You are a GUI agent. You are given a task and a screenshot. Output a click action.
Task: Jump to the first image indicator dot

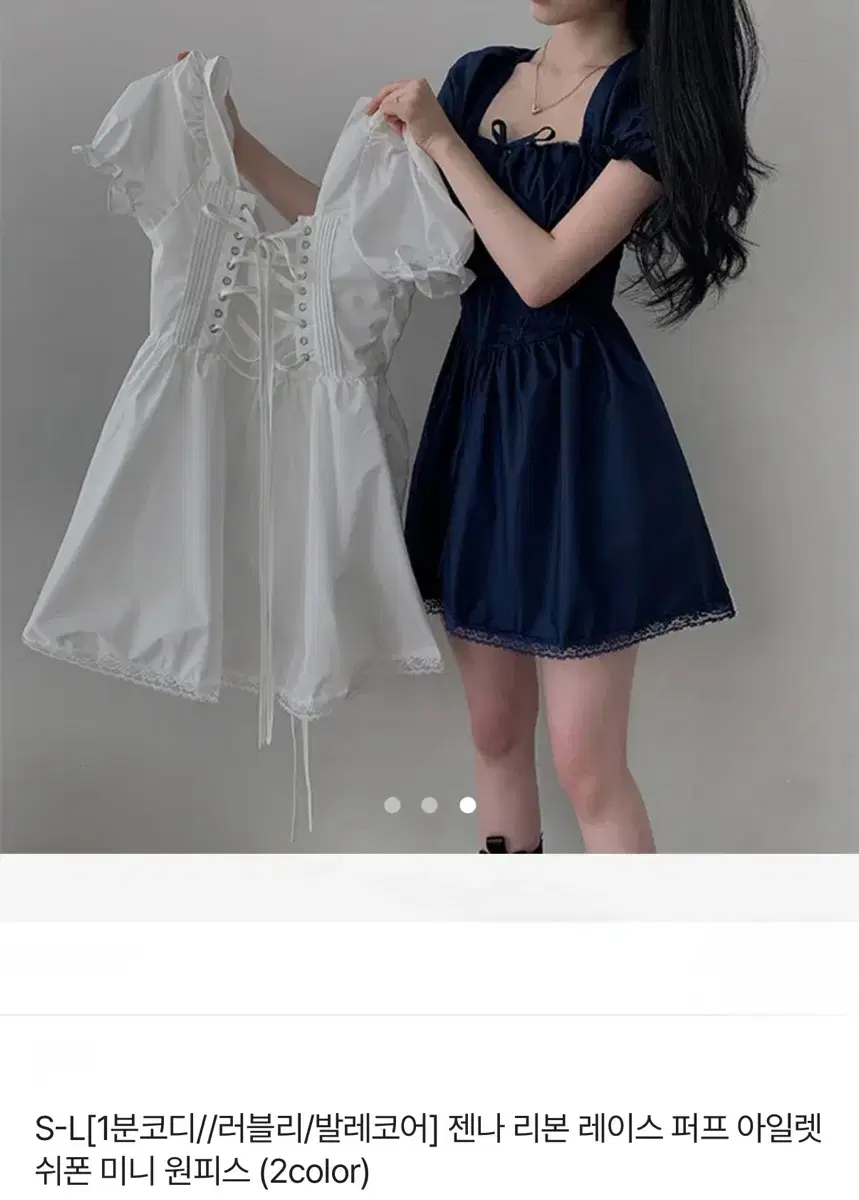[x=392, y=805]
